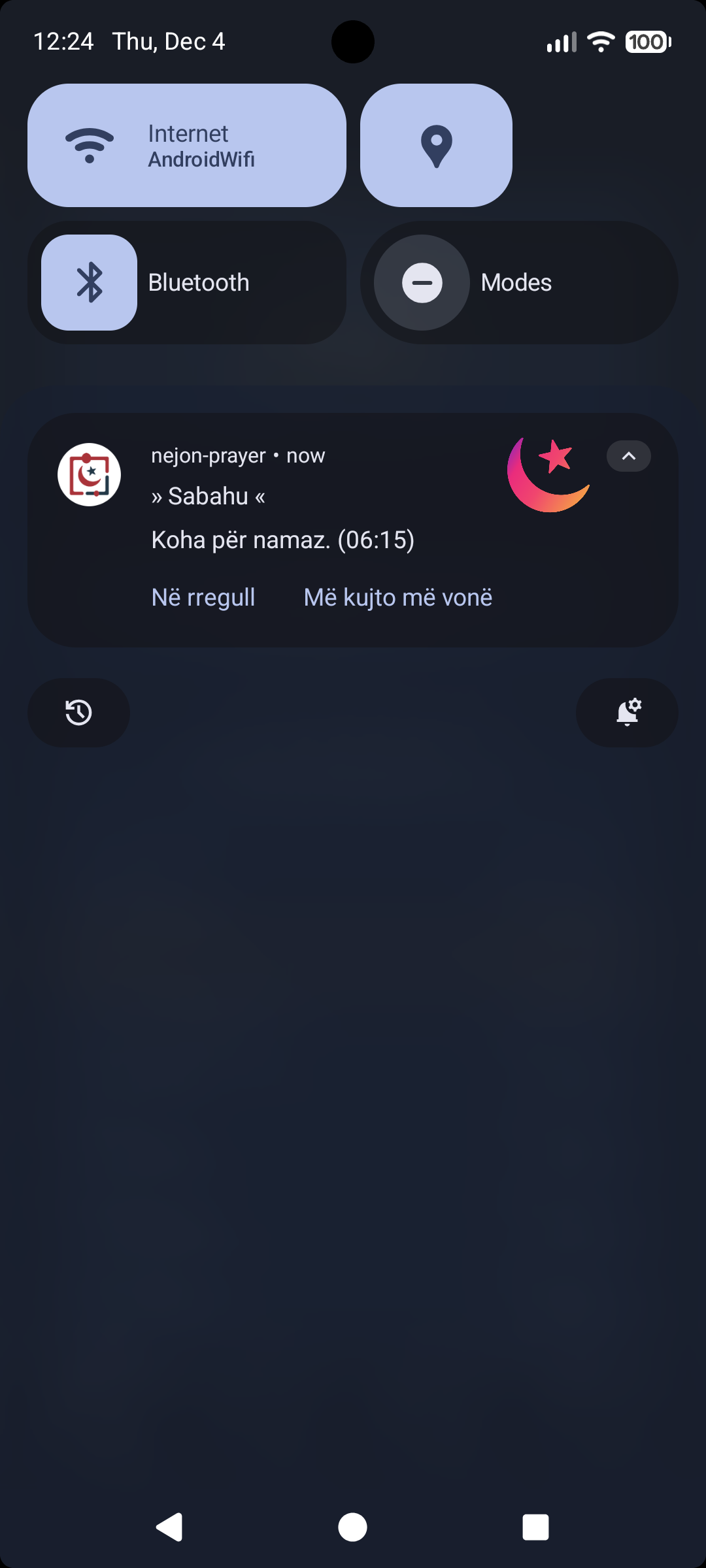This screenshot has height=1568, width=706.
Task: Toggle the Bluetooth tile
Action: tap(90, 282)
